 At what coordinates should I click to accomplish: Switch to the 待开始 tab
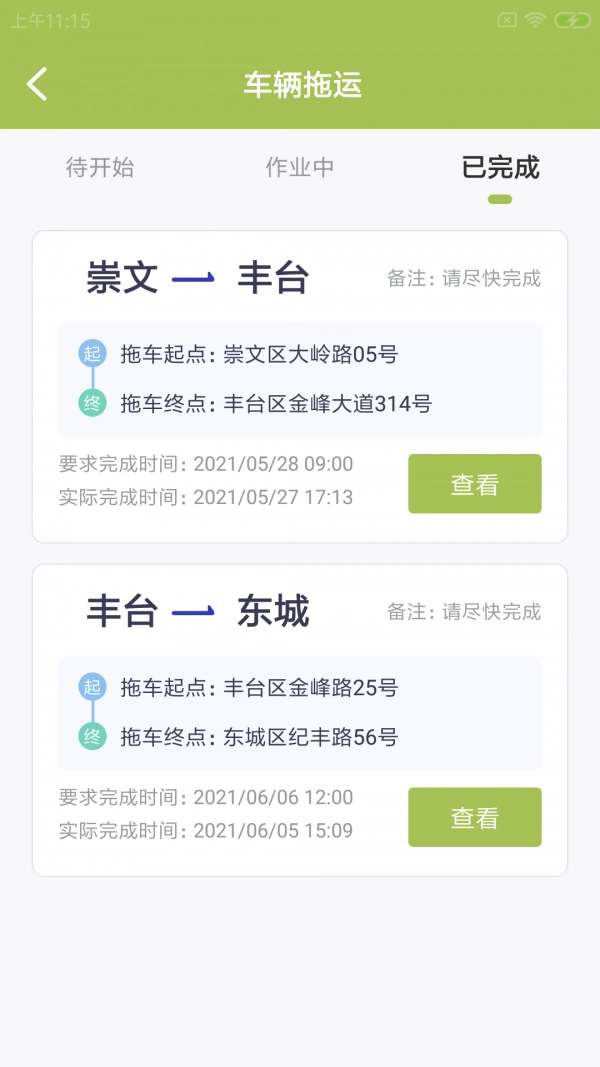point(100,167)
